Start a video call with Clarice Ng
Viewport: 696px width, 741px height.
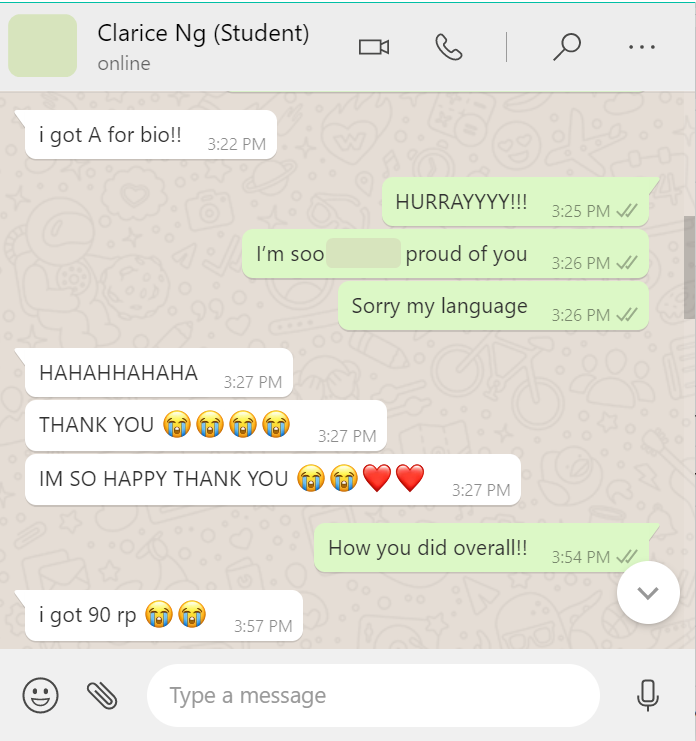[374, 47]
